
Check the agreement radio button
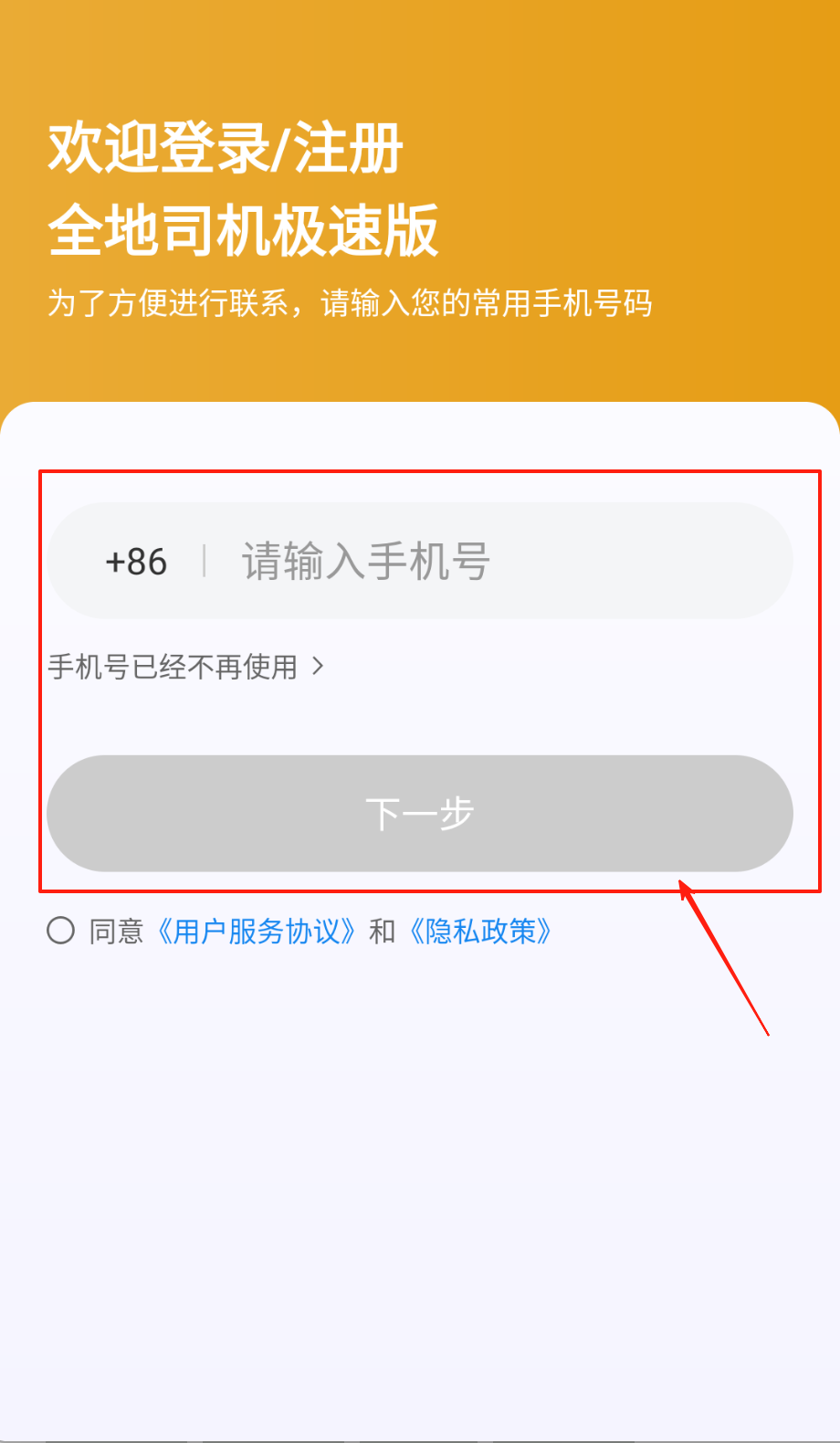click(60, 931)
